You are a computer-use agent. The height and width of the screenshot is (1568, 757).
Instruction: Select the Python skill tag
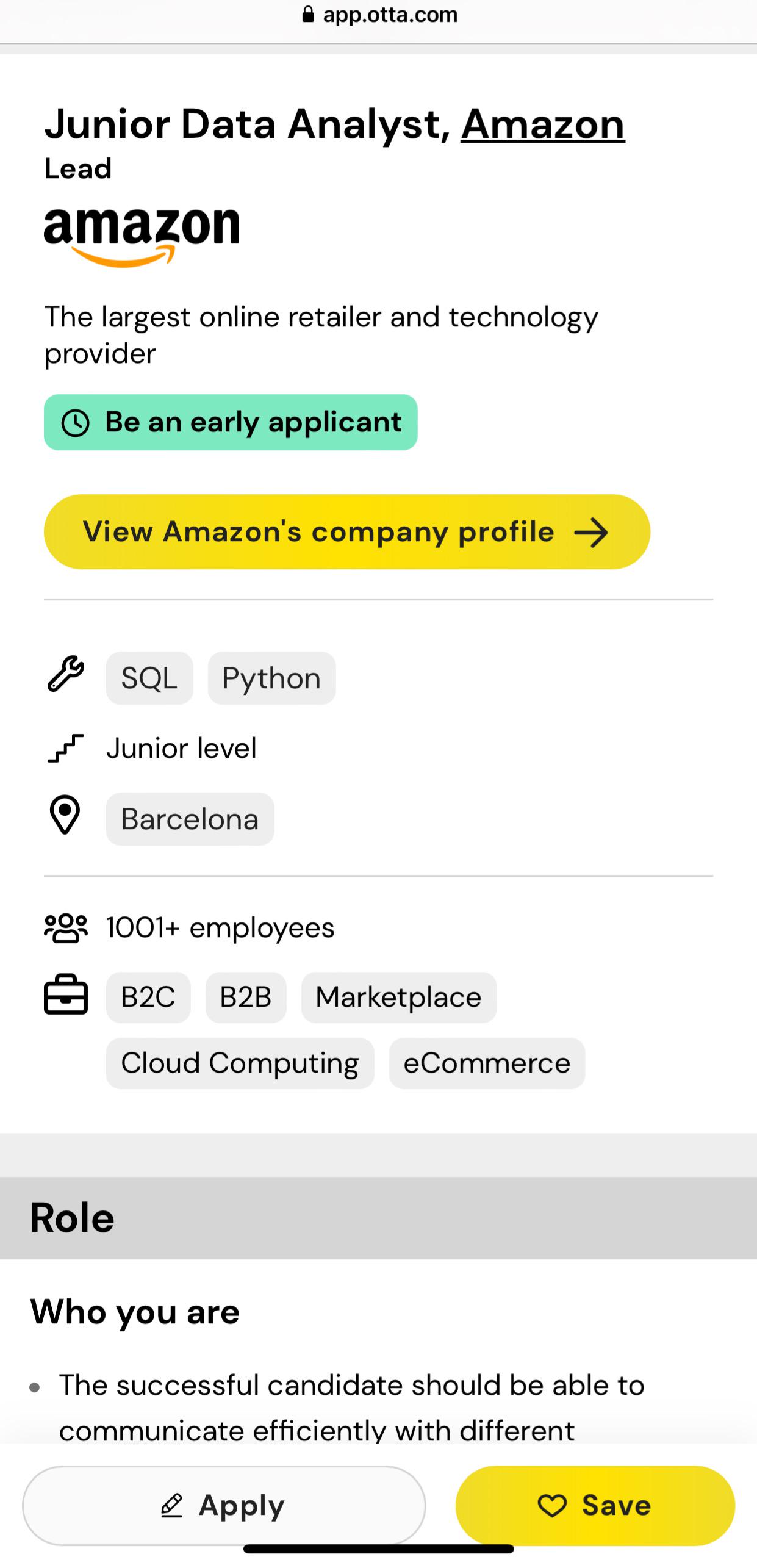(271, 678)
